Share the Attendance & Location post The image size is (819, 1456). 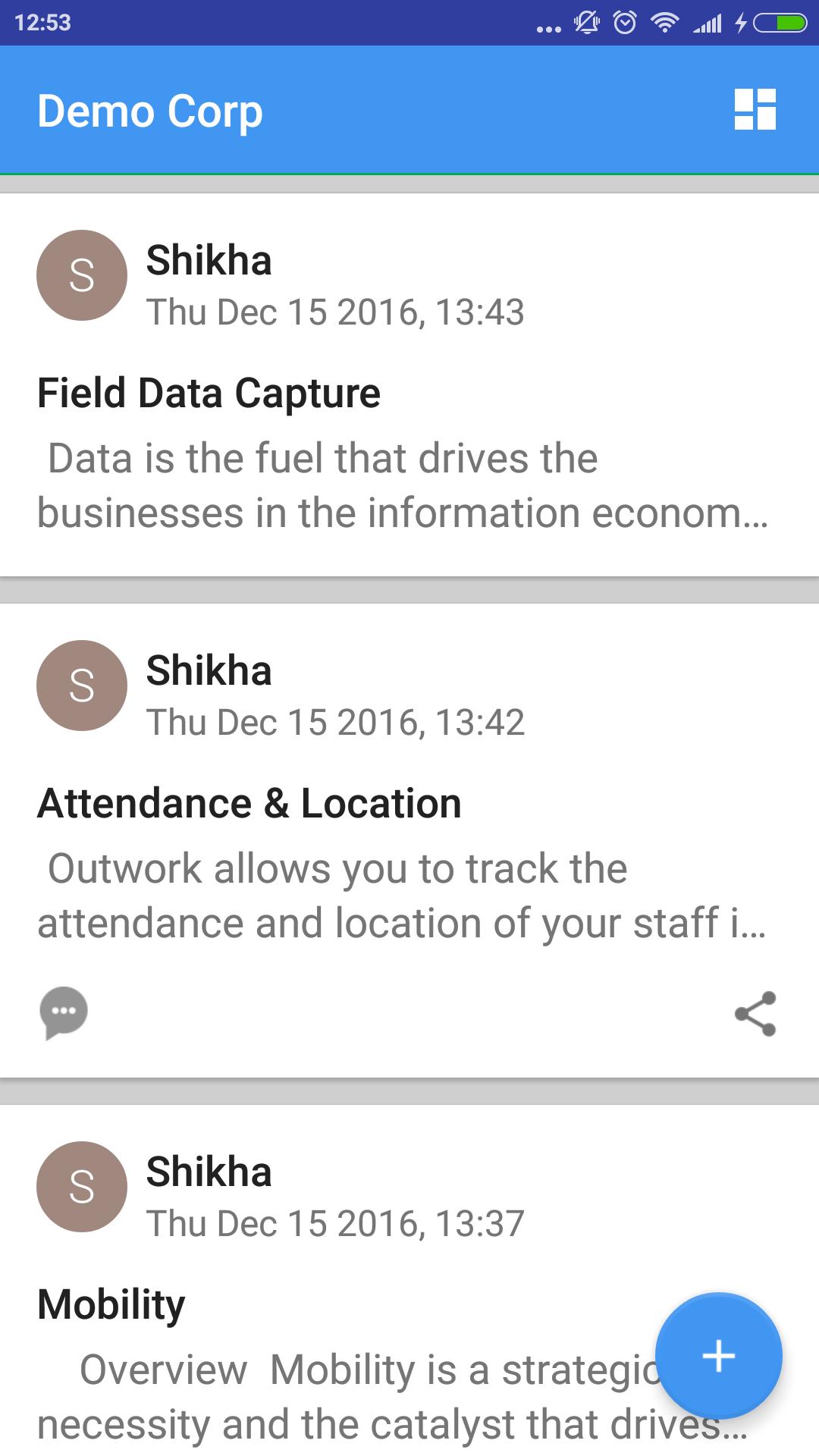pyautogui.click(x=755, y=1014)
